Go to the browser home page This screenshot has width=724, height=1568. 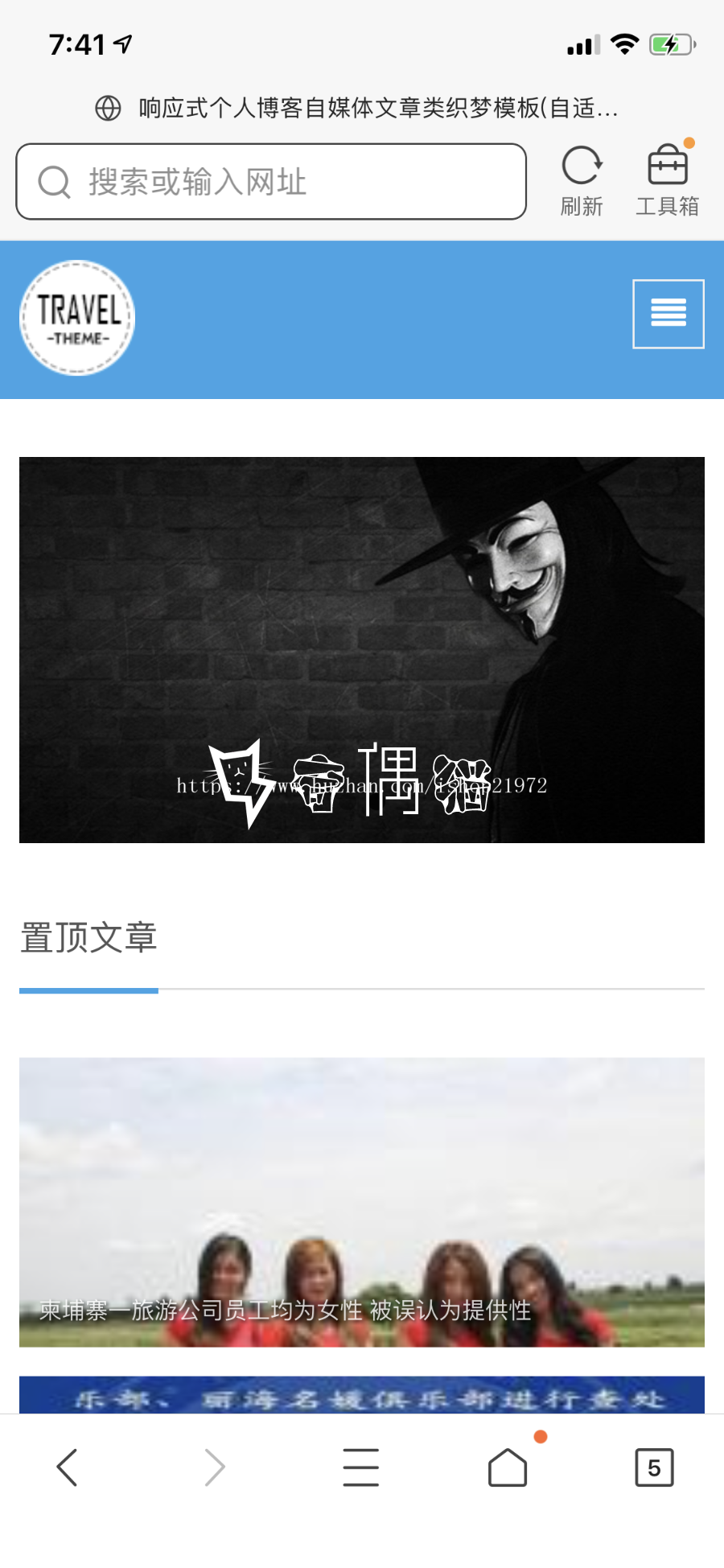tap(508, 1467)
